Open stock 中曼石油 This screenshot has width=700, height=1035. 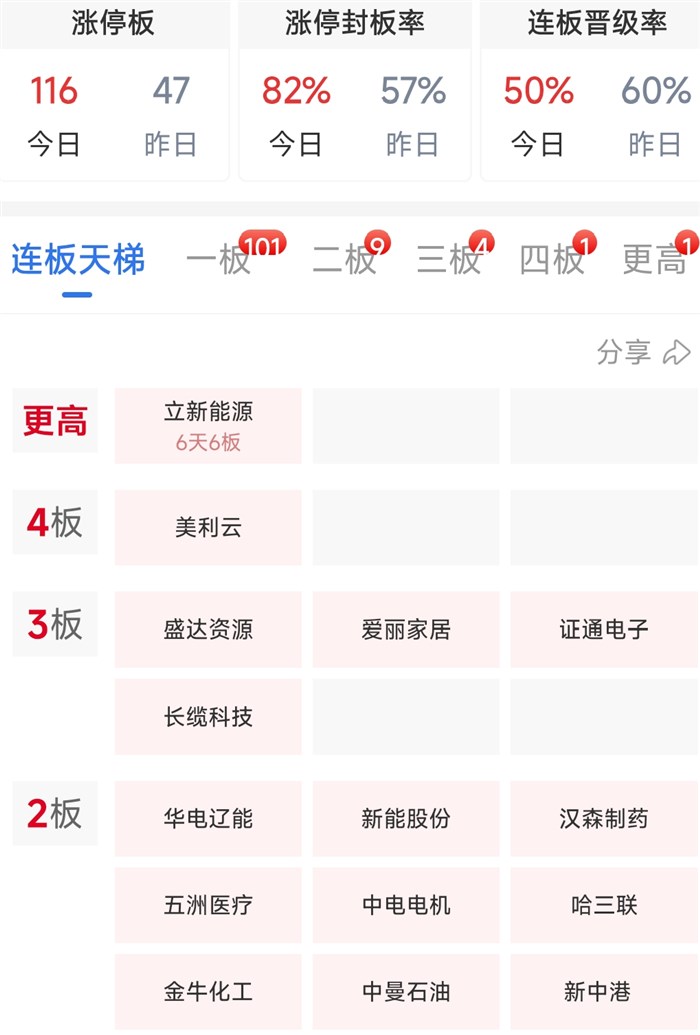[406, 991]
